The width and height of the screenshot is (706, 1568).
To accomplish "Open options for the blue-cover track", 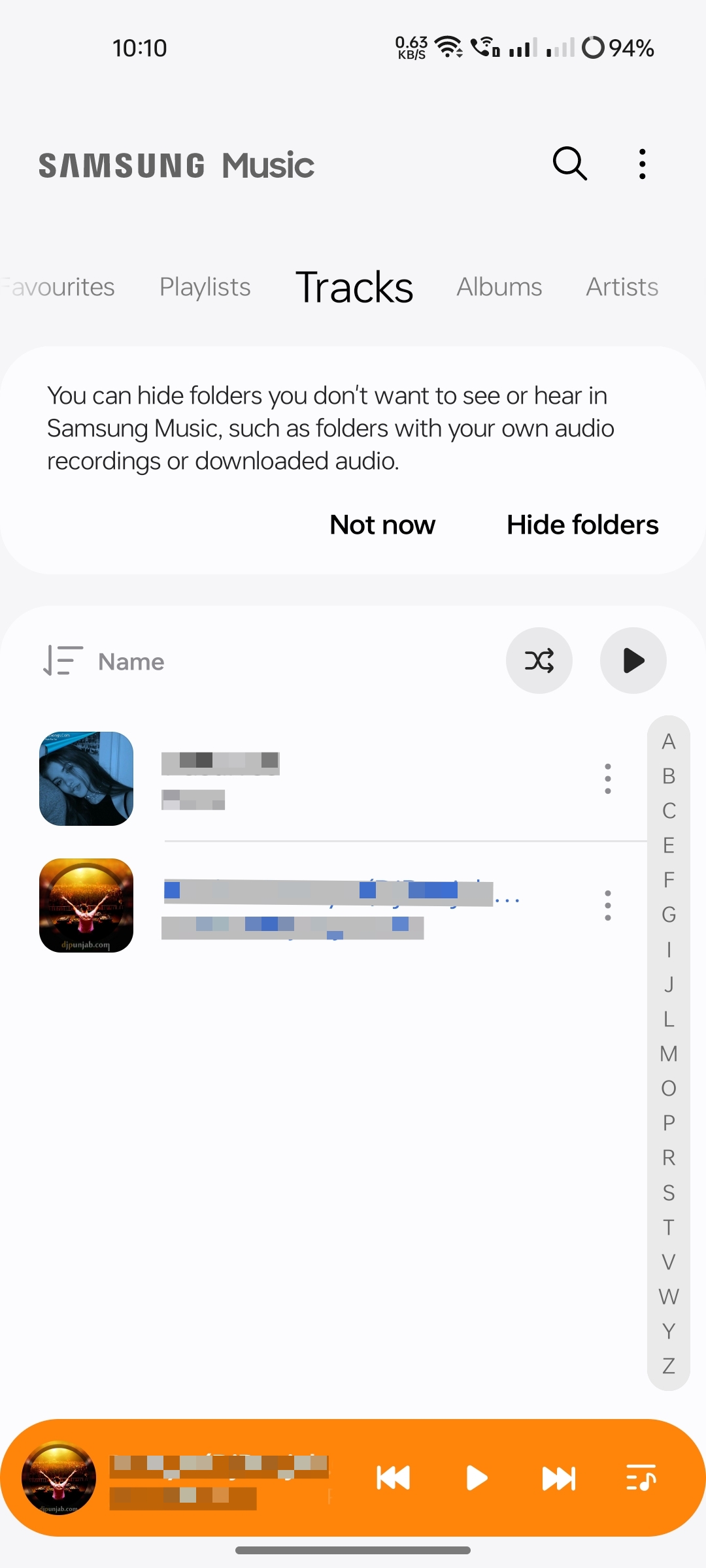I will (608, 779).
